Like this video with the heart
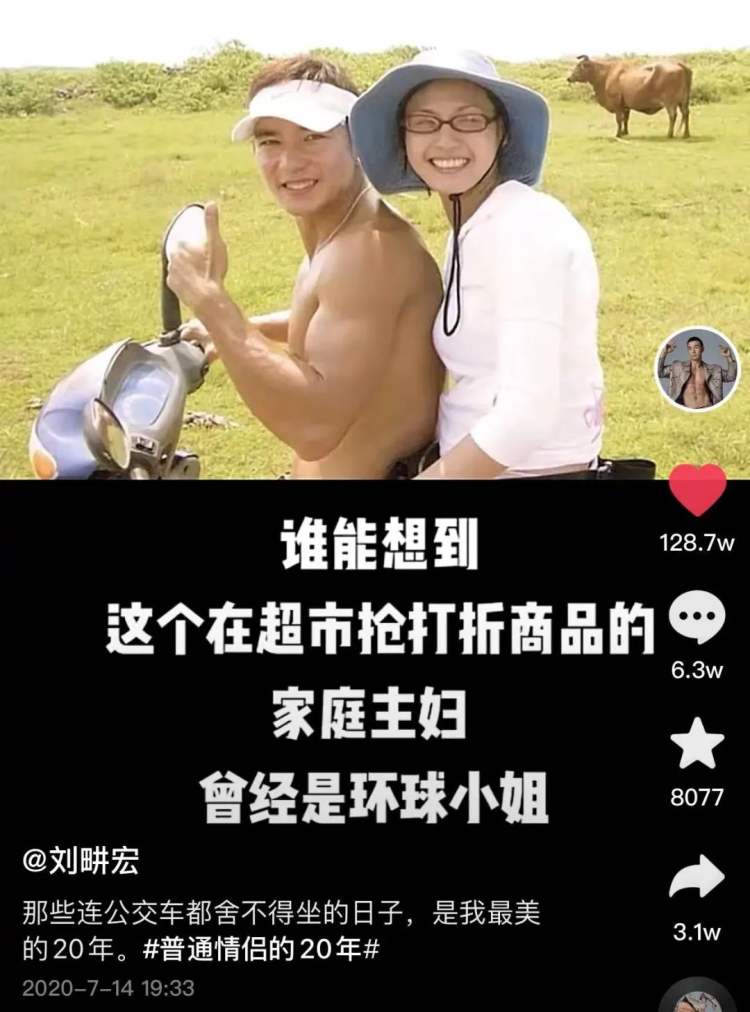 pos(697,490)
